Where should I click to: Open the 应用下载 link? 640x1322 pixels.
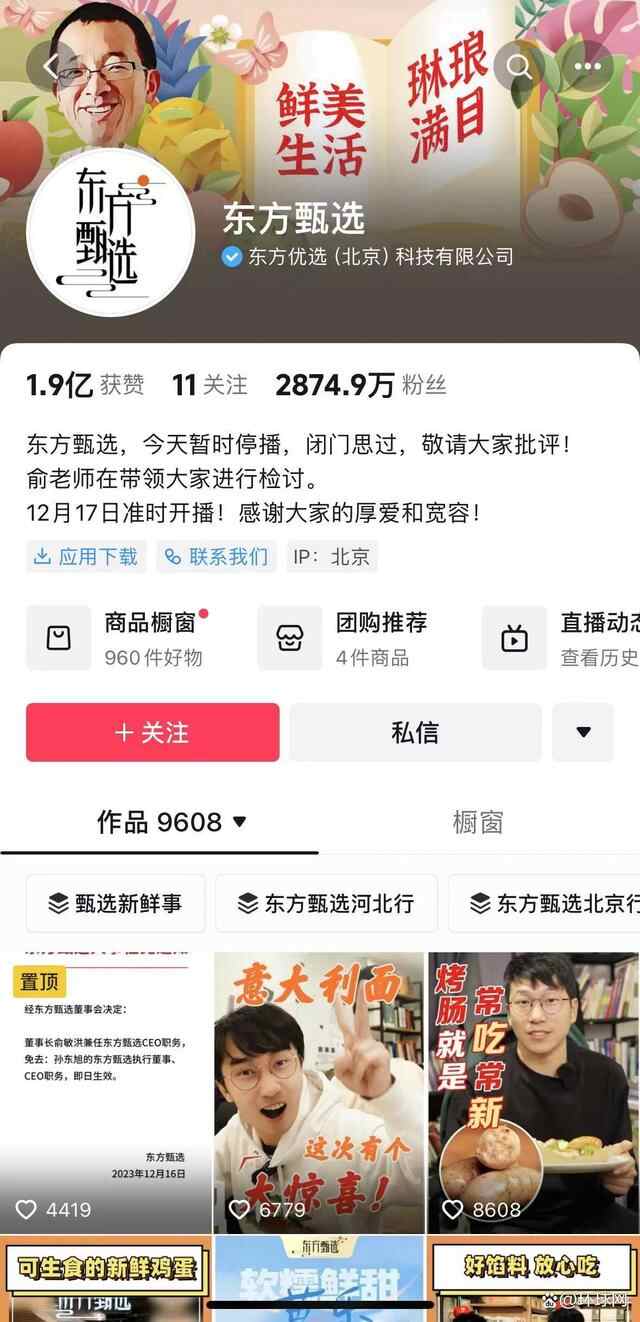[86, 557]
